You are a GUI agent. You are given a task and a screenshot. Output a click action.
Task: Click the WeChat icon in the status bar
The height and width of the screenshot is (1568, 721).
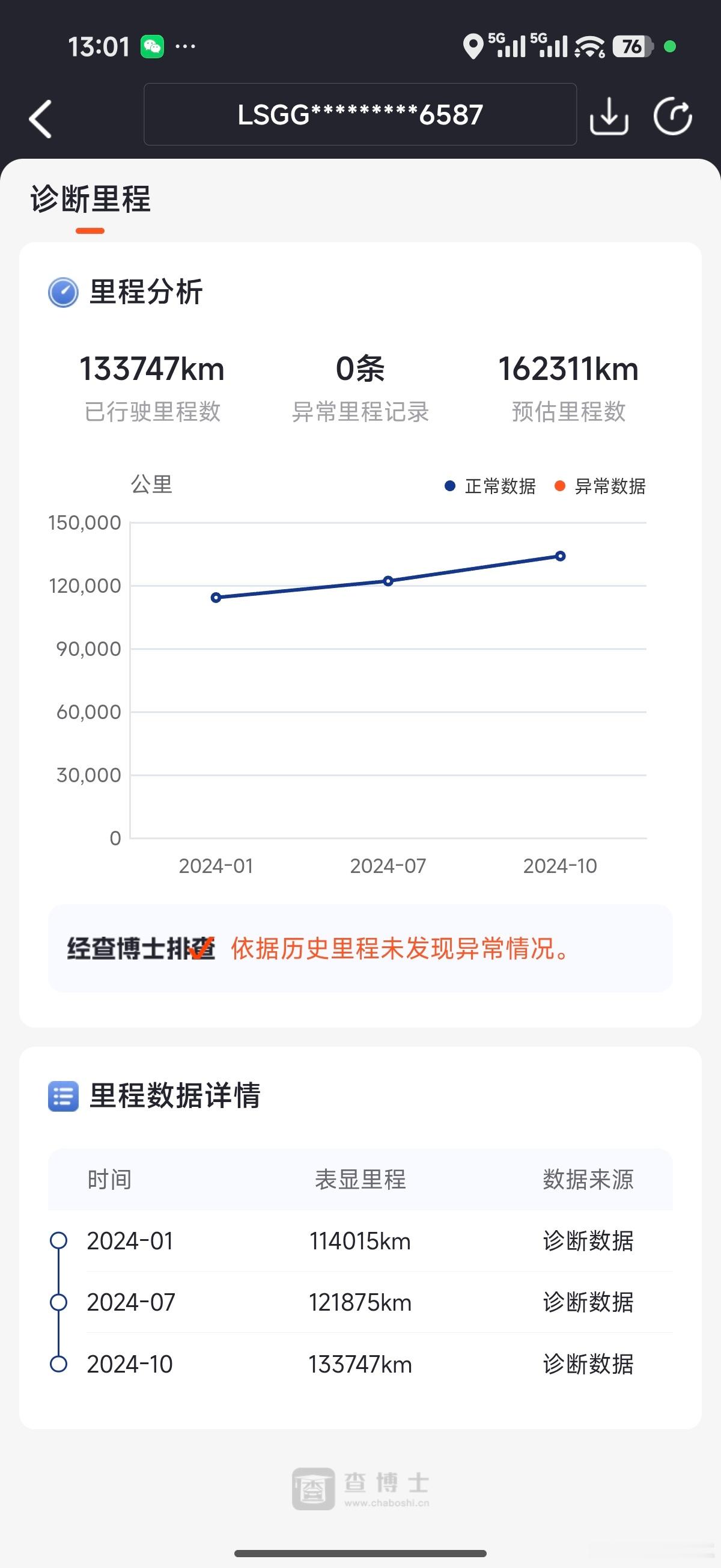pos(154,46)
